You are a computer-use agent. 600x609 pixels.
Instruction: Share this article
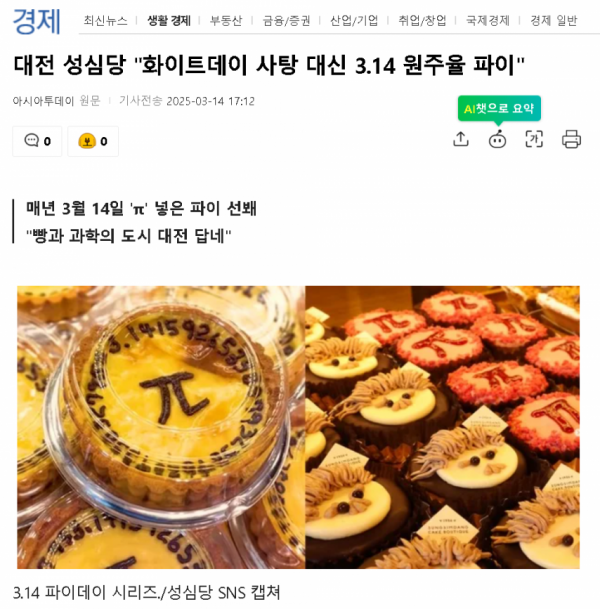460,139
